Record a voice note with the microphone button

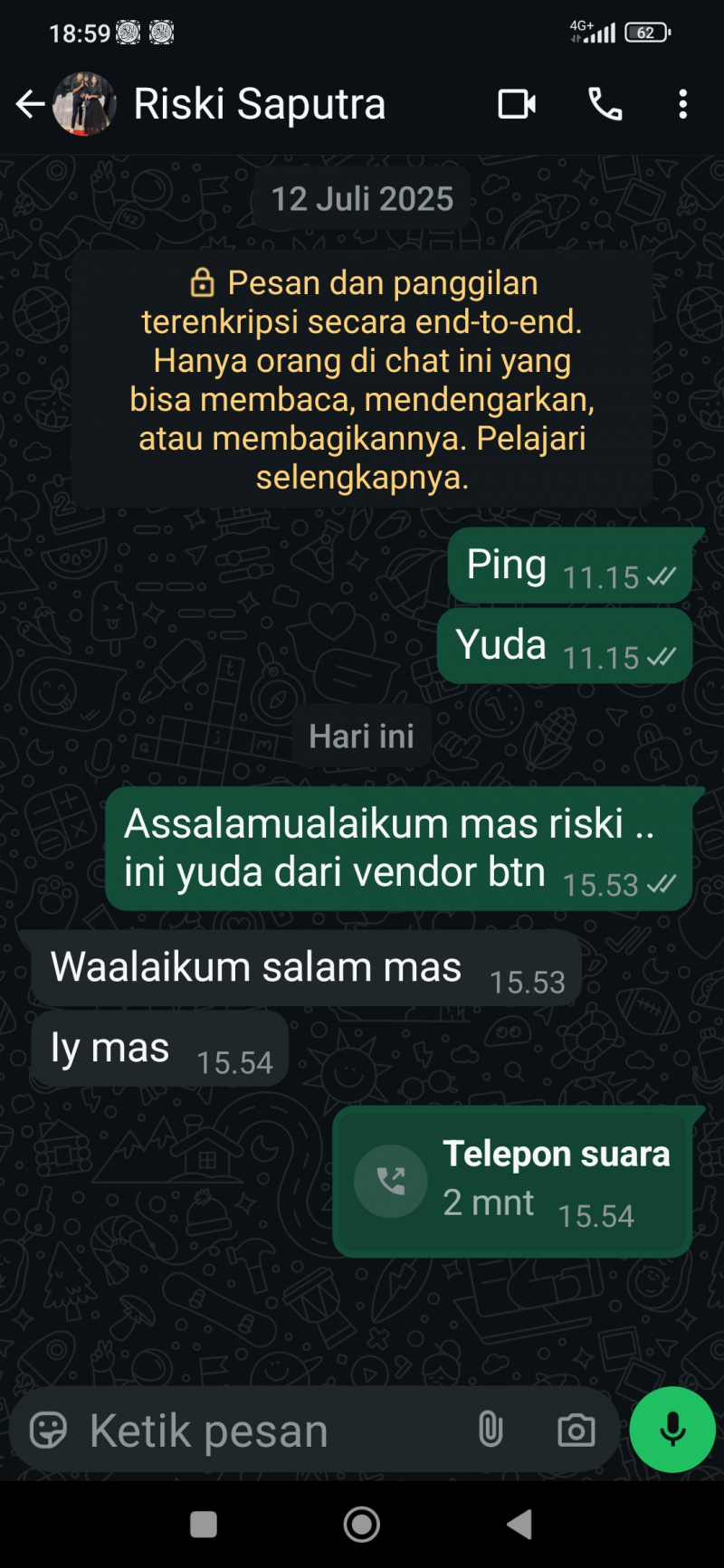click(x=672, y=1430)
